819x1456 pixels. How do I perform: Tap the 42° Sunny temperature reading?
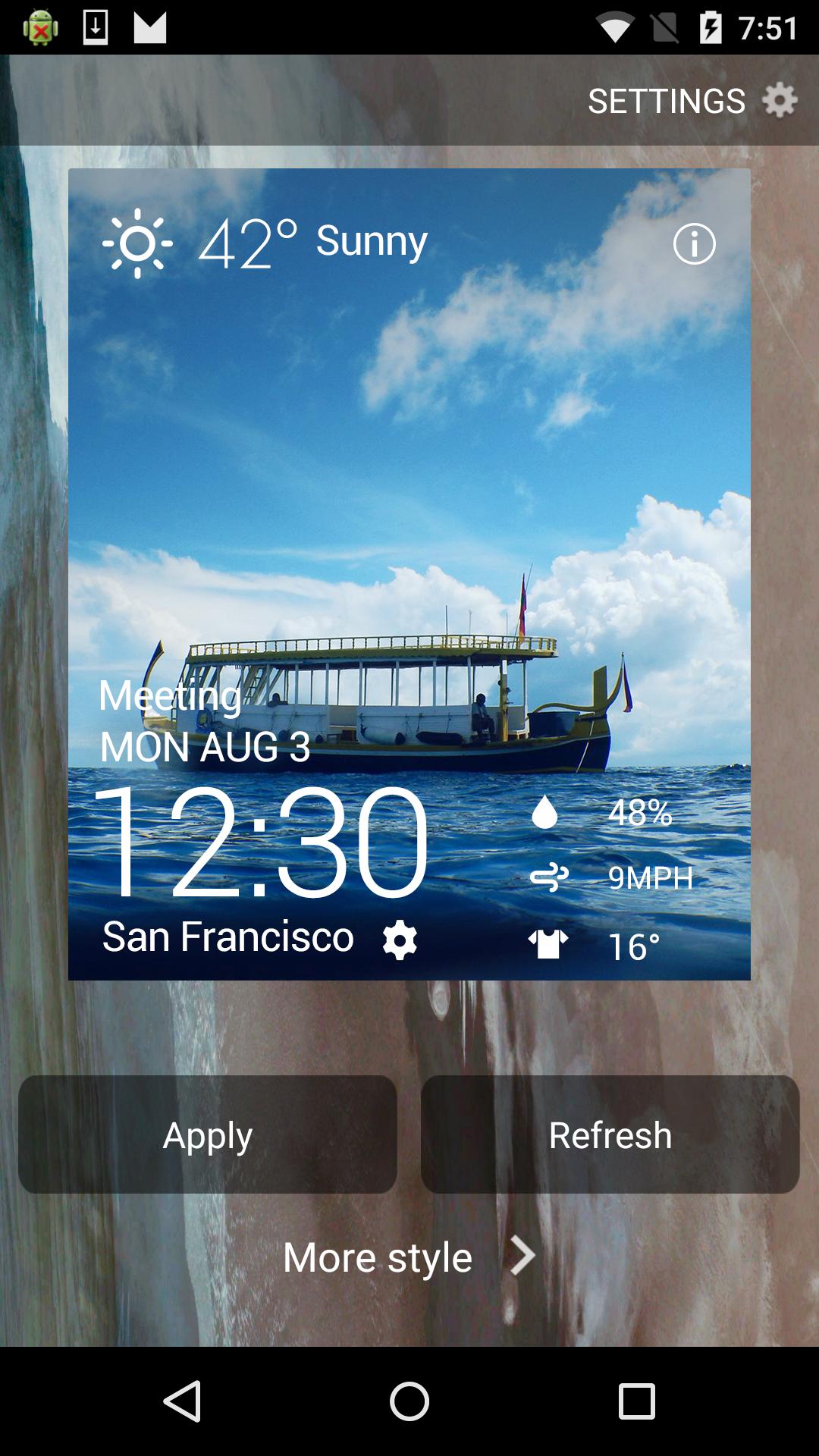tap(312, 243)
